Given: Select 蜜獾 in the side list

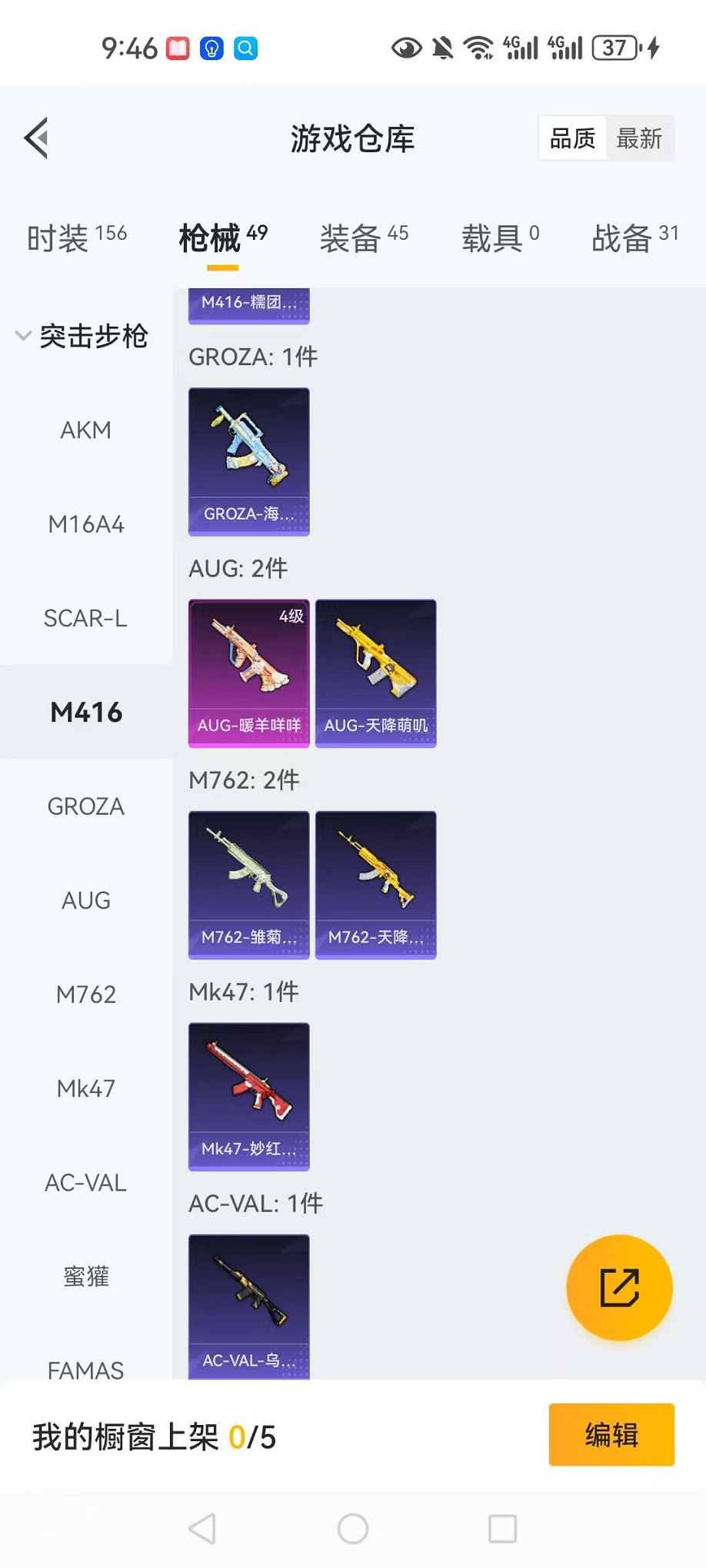Looking at the screenshot, I should coord(86,1277).
